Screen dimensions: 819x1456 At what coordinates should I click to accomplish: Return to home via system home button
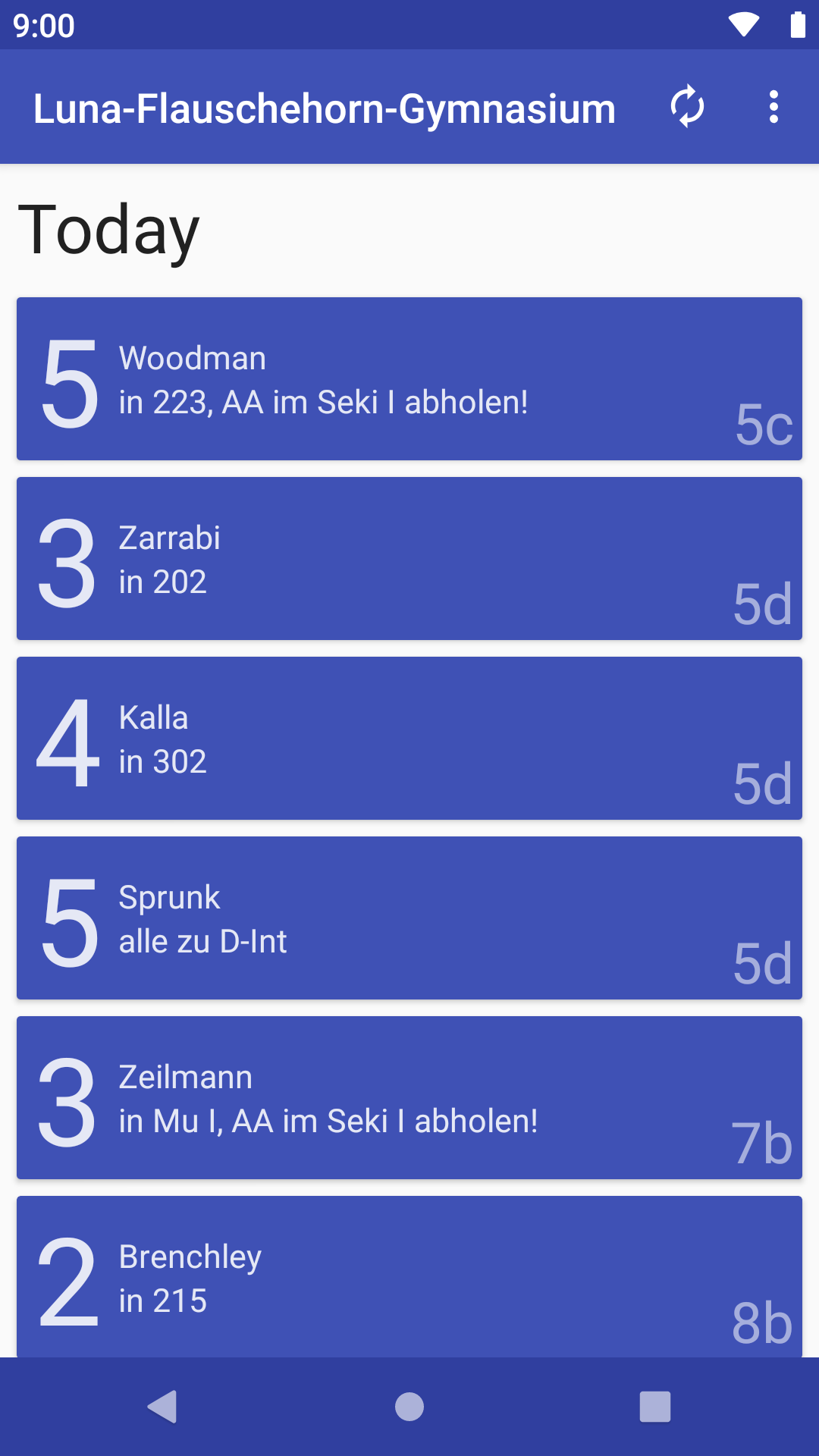[409, 1407]
